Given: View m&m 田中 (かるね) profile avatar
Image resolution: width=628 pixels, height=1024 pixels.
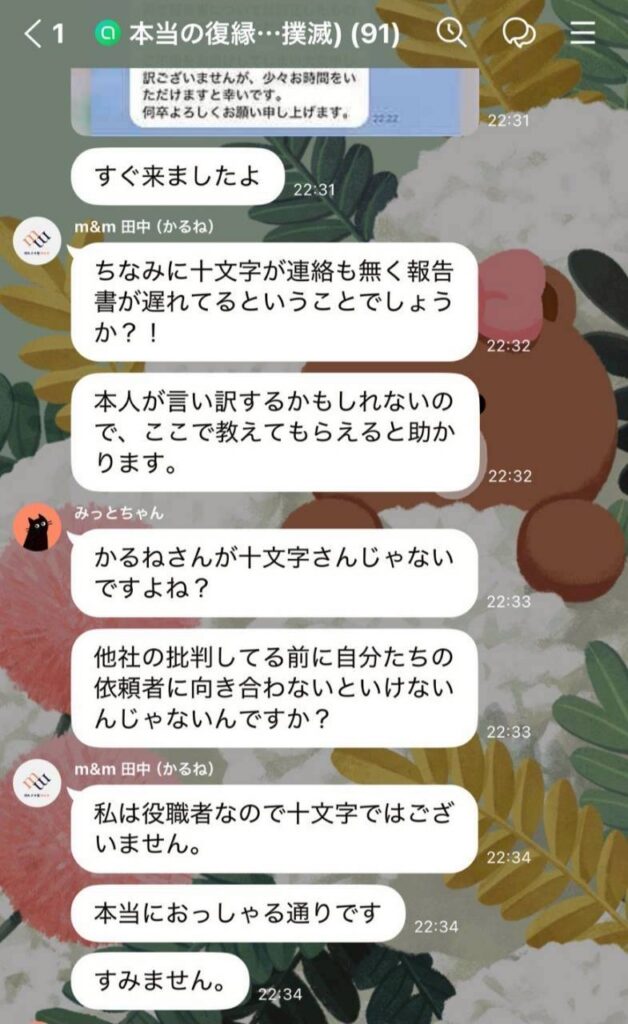Looking at the screenshot, I should coord(37,246).
